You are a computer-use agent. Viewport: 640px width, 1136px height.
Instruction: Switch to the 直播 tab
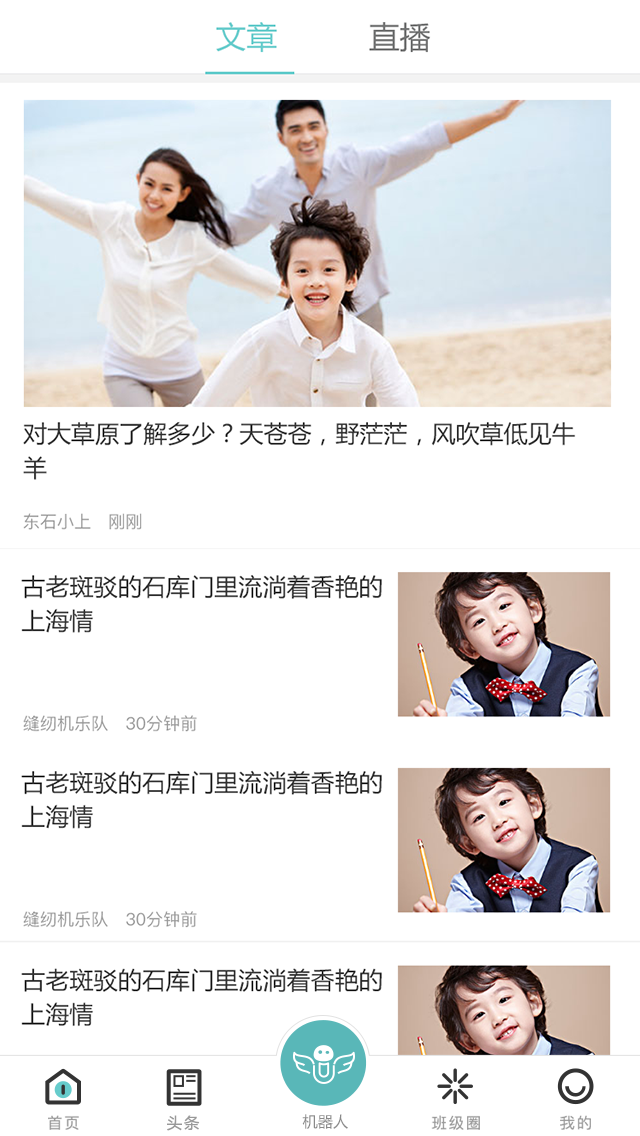[399, 38]
